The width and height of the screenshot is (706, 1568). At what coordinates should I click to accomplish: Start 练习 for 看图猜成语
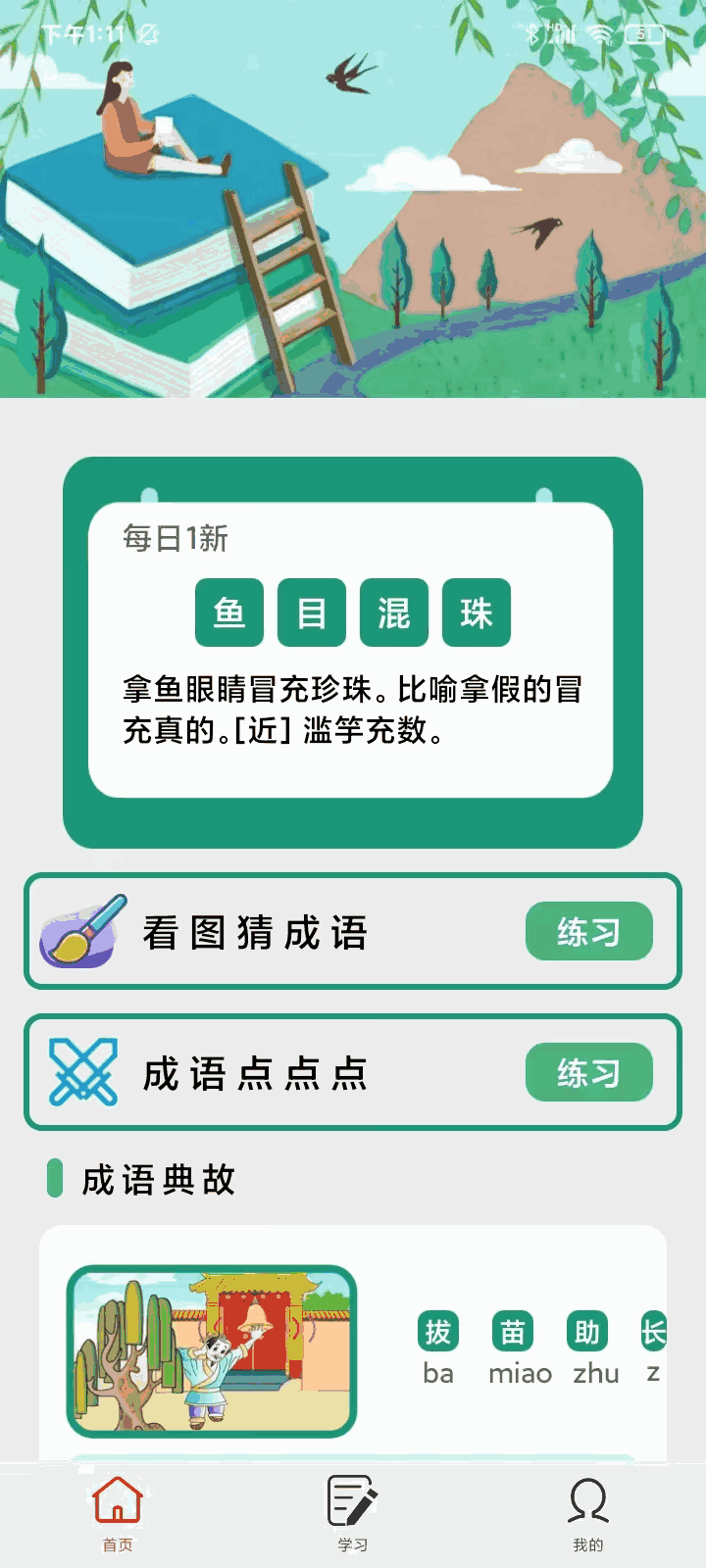tap(588, 931)
